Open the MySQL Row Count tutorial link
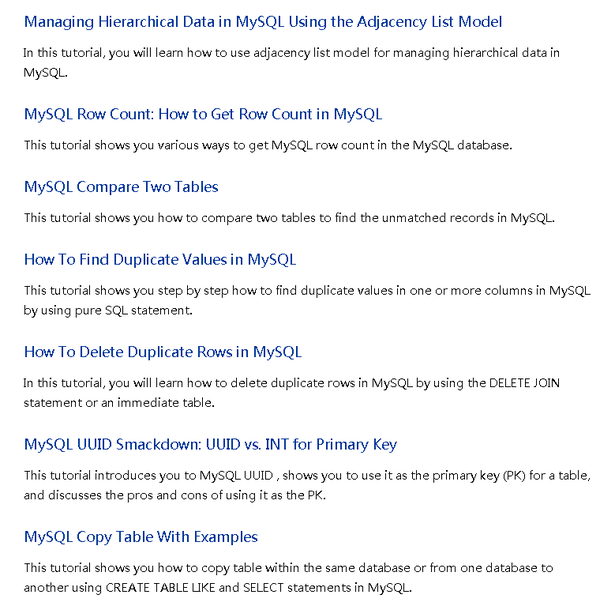Image resolution: width=600 pixels, height=606 pixels. coord(202,114)
